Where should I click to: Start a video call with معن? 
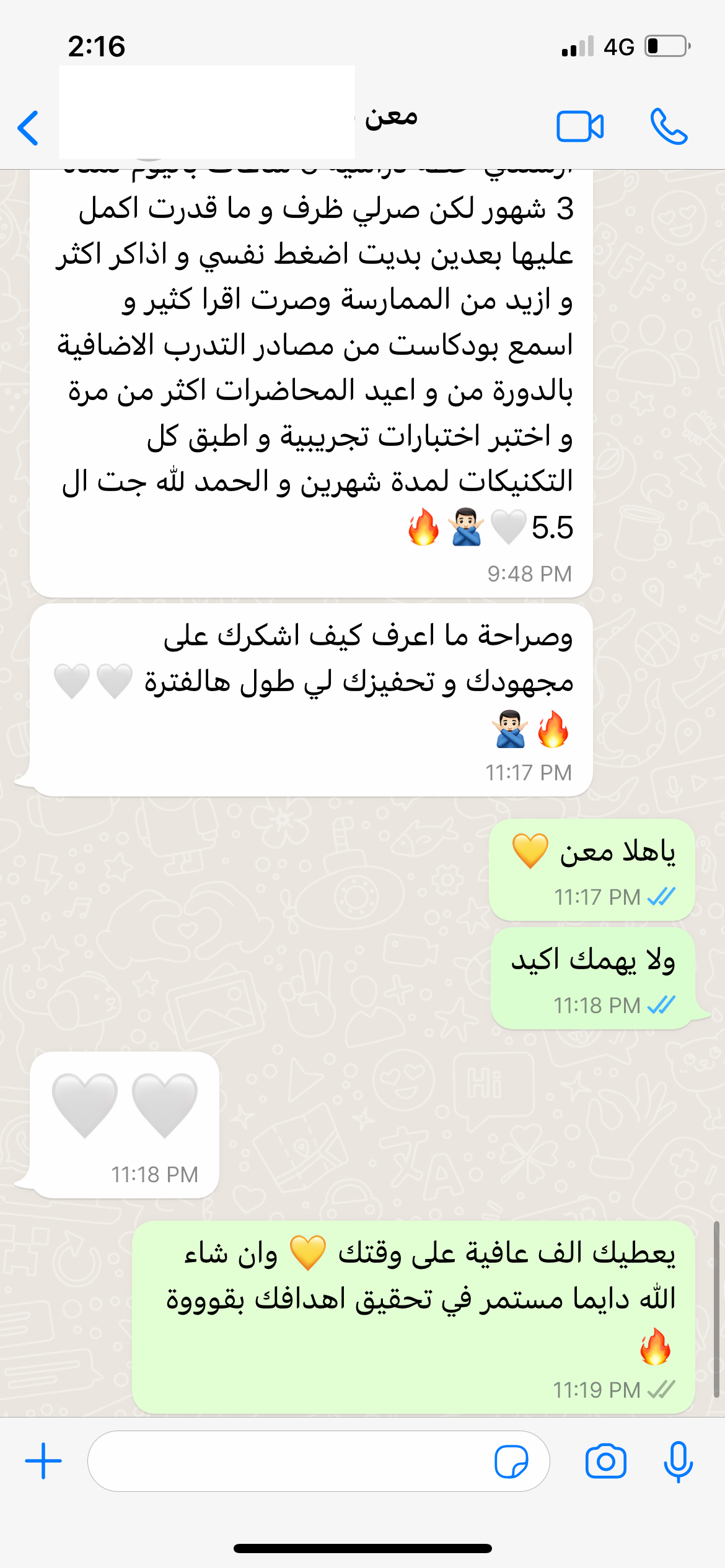tap(580, 127)
